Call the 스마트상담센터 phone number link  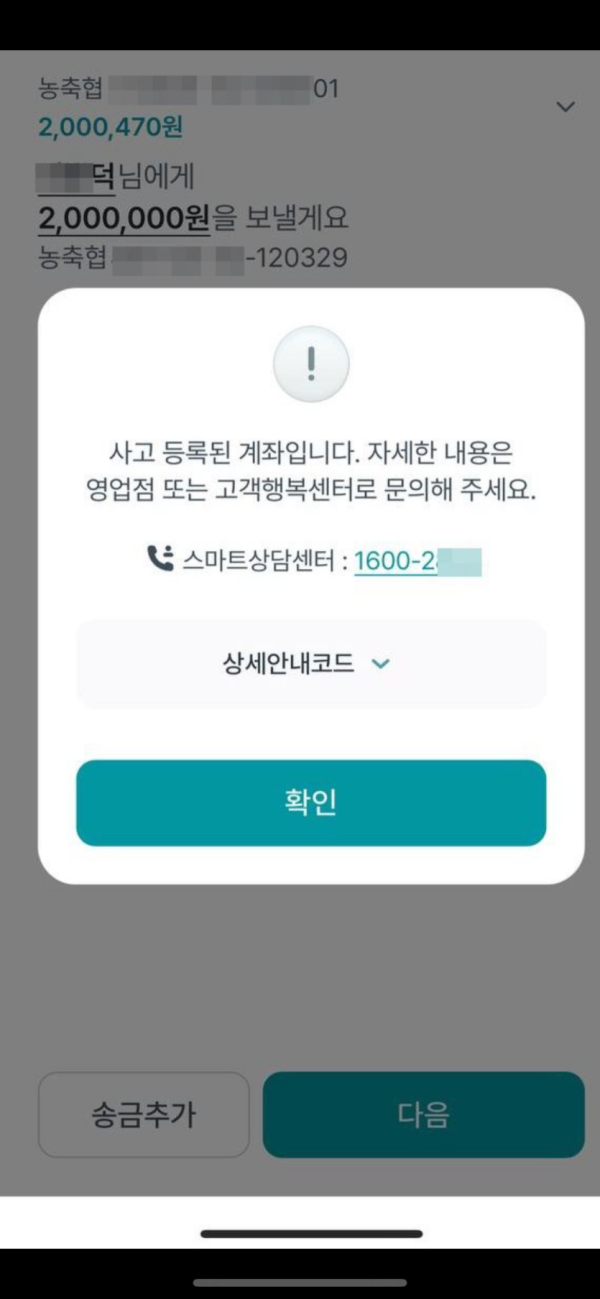click(x=417, y=561)
